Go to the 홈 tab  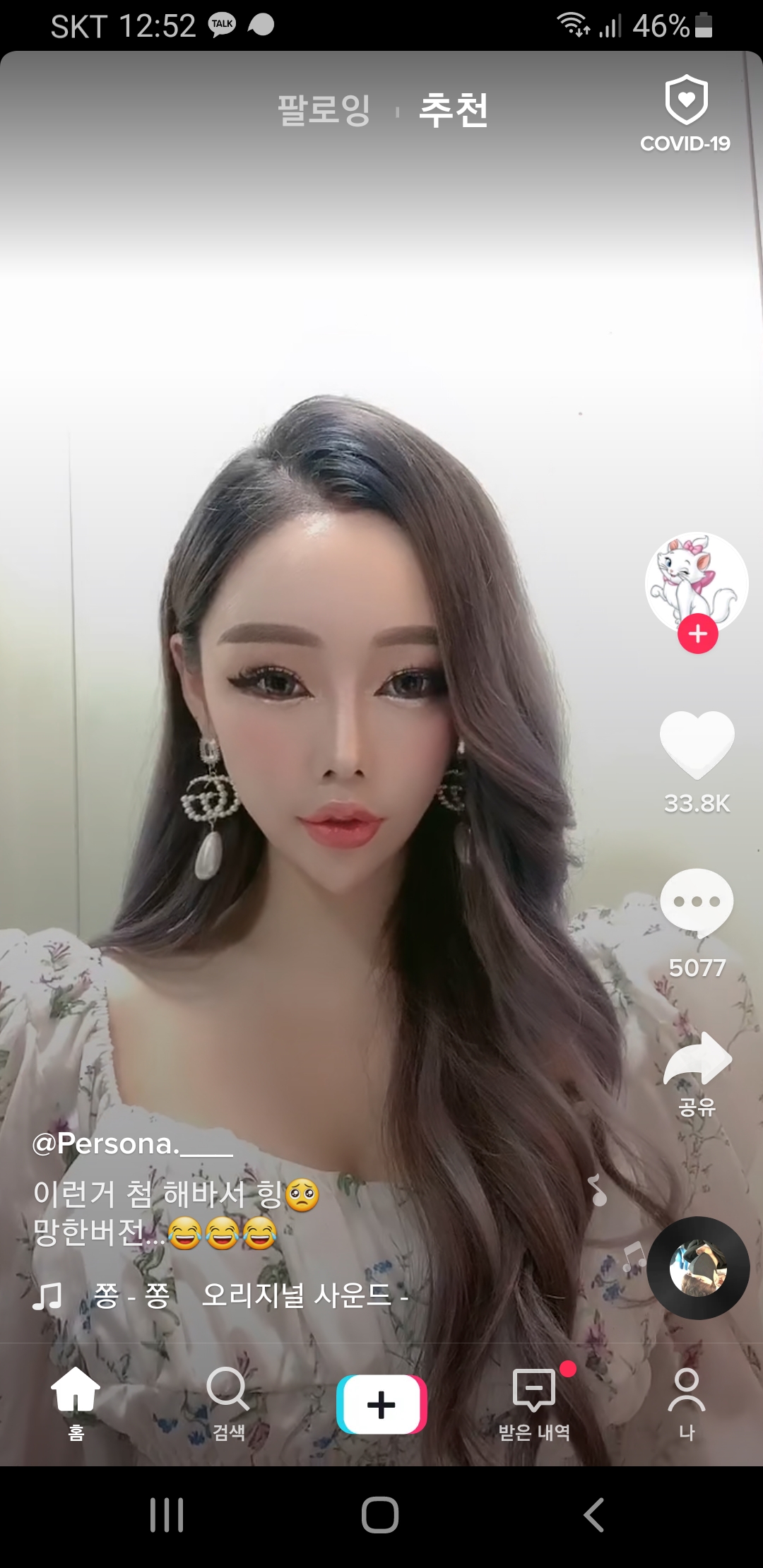click(x=76, y=1401)
